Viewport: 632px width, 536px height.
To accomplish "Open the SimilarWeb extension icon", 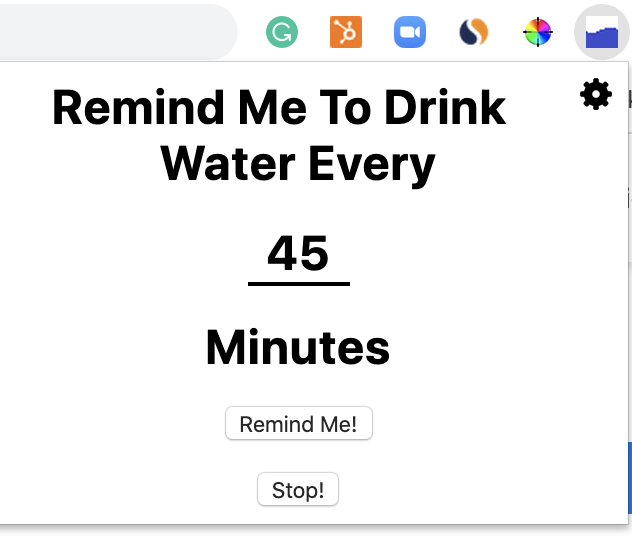I will tap(474, 33).
